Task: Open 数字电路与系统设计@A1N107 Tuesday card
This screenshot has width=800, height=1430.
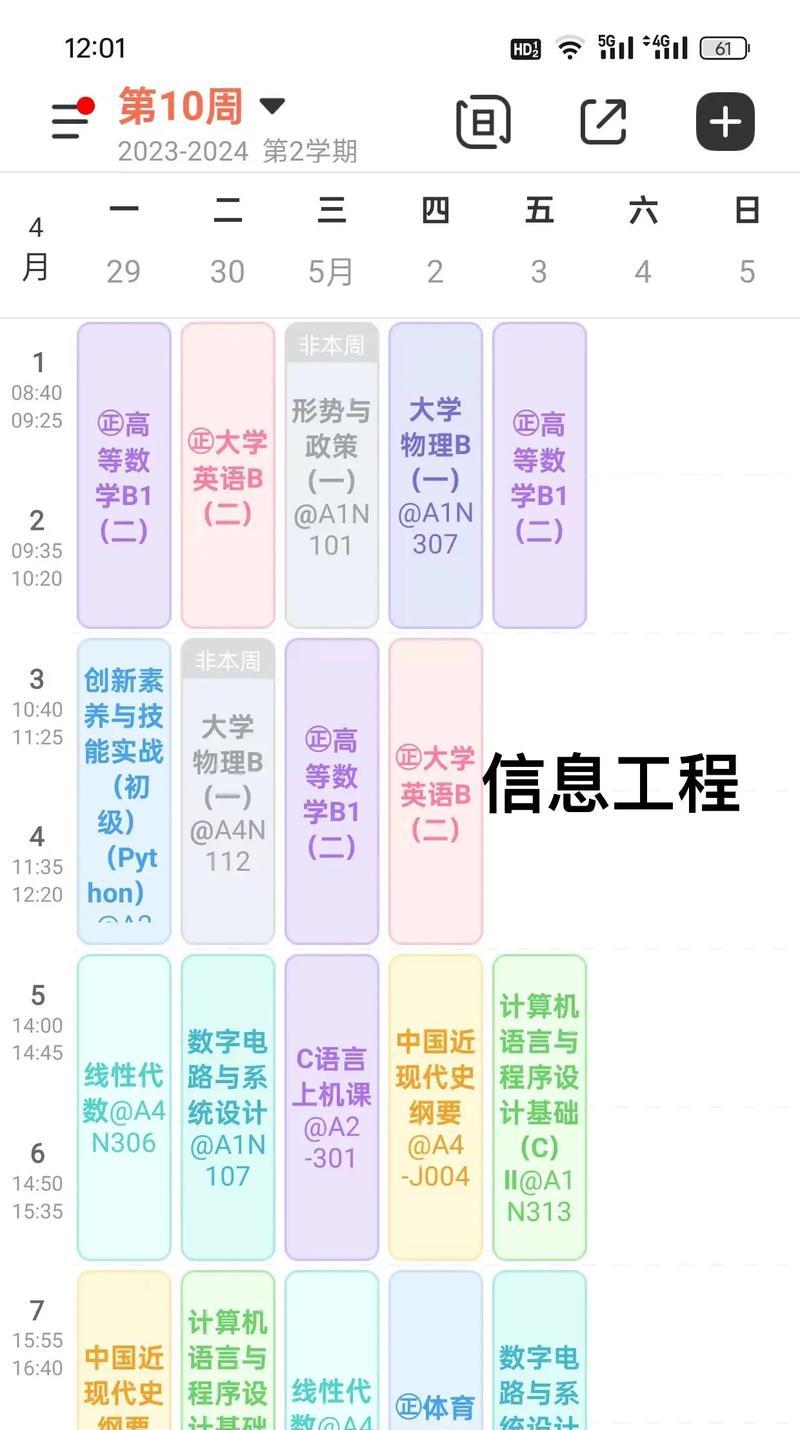Action: point(228,1108)
